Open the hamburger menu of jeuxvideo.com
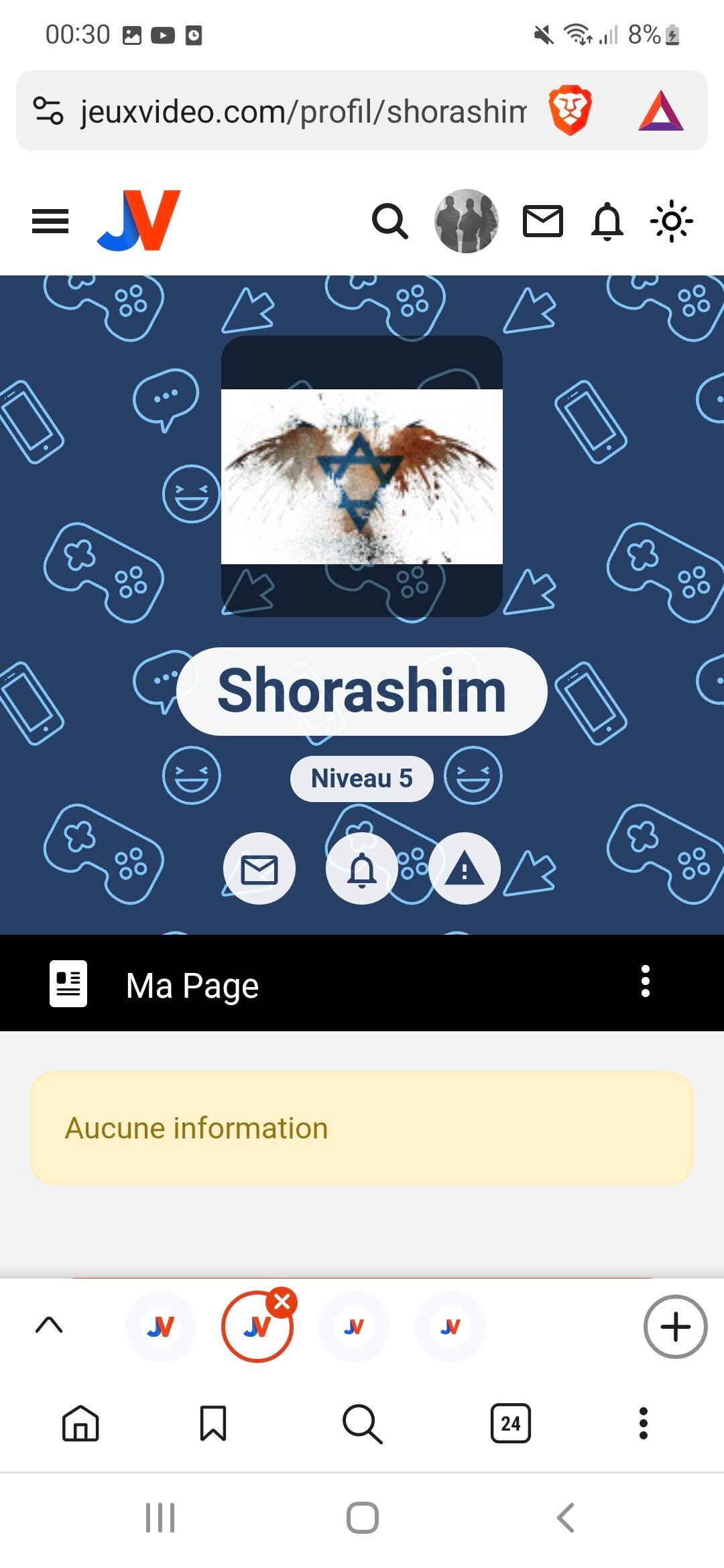Screen dimensions: 724x1568 pyautogui.click(x=50, y=221)
